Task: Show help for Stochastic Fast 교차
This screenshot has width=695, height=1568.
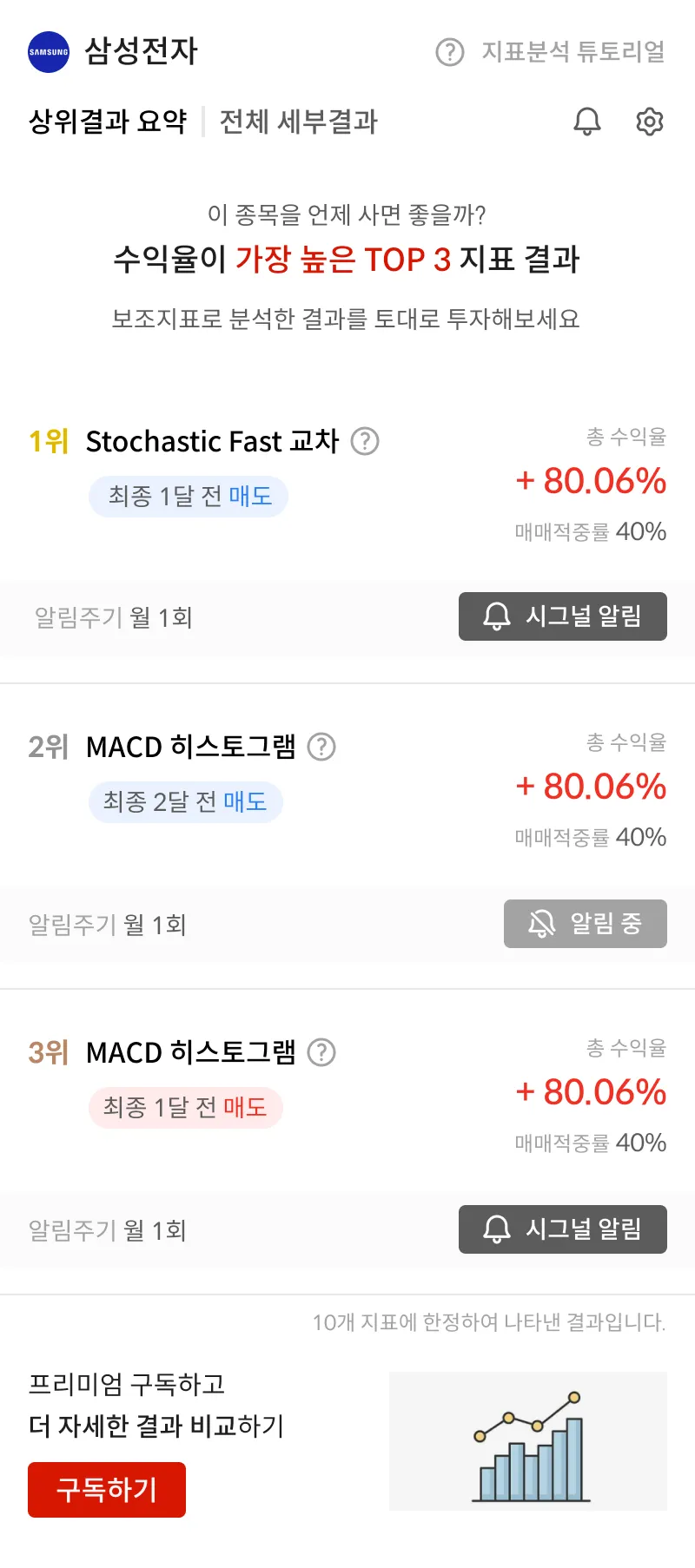Action: tap(365, 442)
